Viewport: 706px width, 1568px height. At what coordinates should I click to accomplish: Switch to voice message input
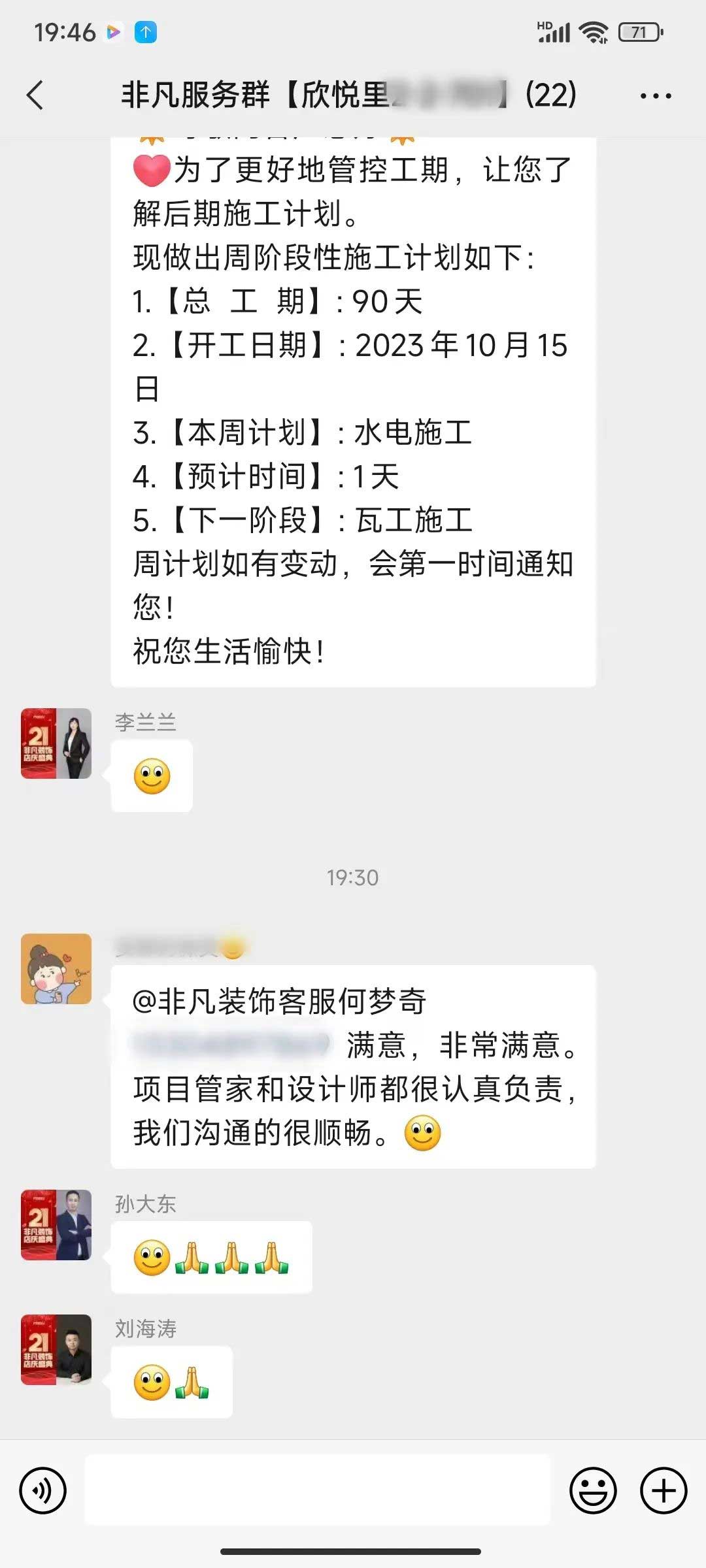(43, 1491)
